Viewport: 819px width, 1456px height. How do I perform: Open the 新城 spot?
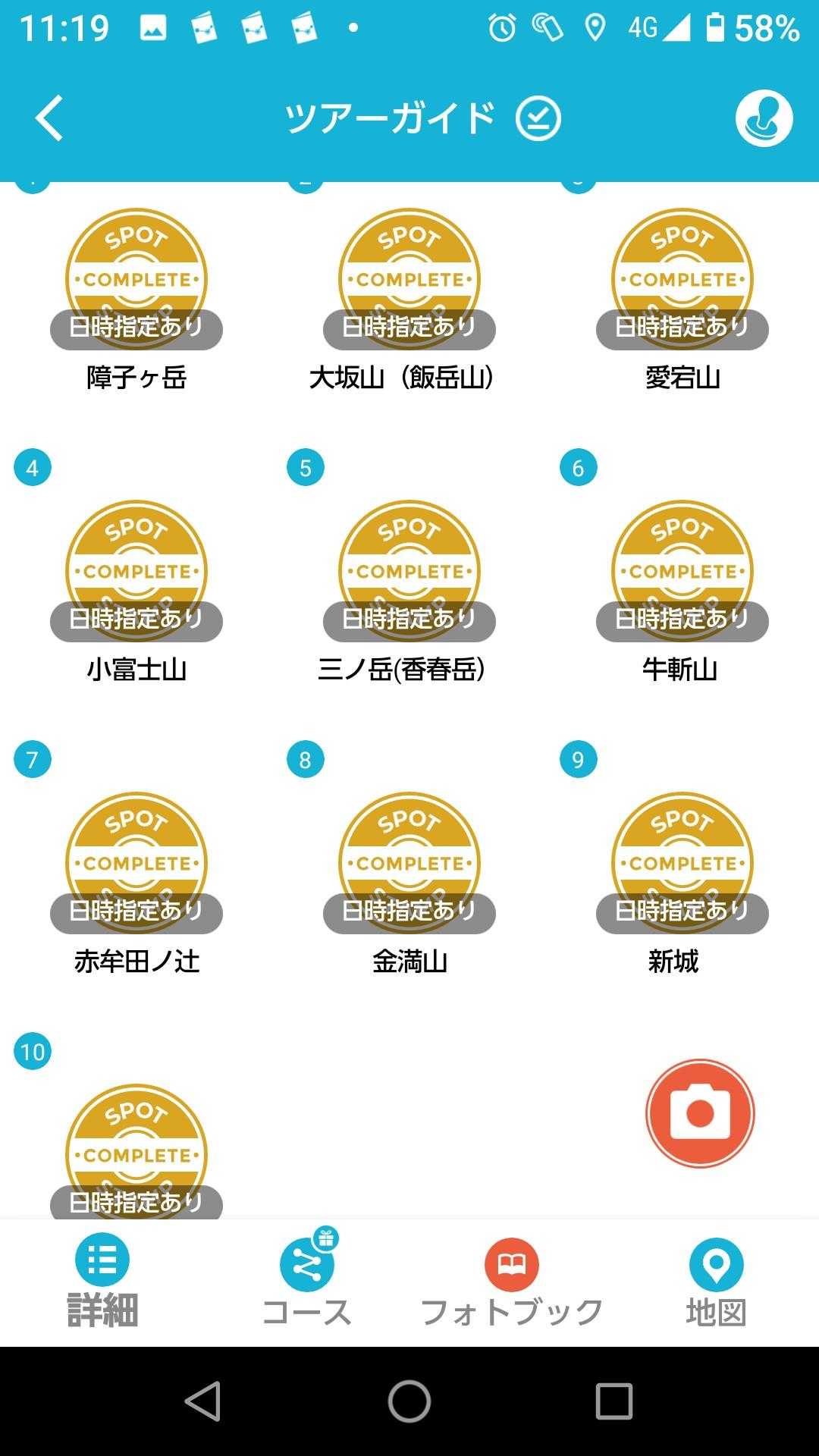click(682, 863)
